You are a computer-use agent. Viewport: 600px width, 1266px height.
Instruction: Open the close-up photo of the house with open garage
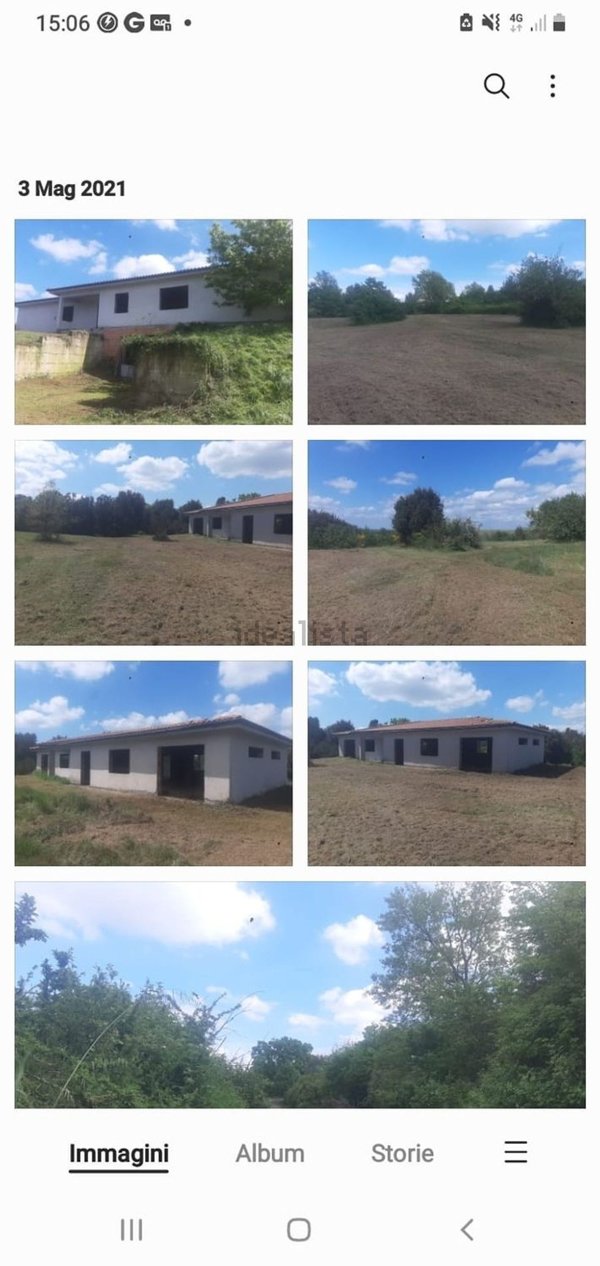[154, 763]
